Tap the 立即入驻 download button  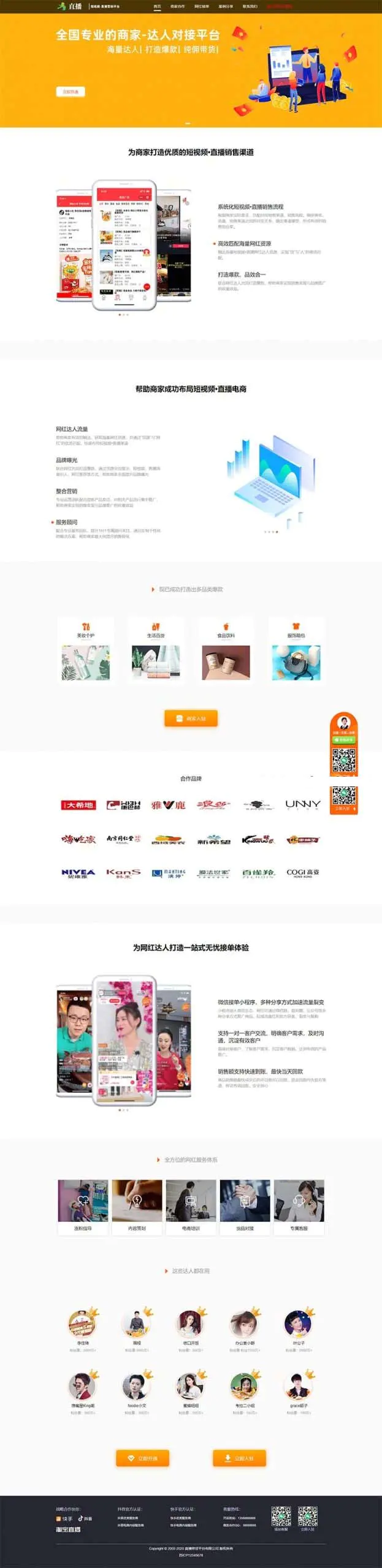pos(239,1458)
